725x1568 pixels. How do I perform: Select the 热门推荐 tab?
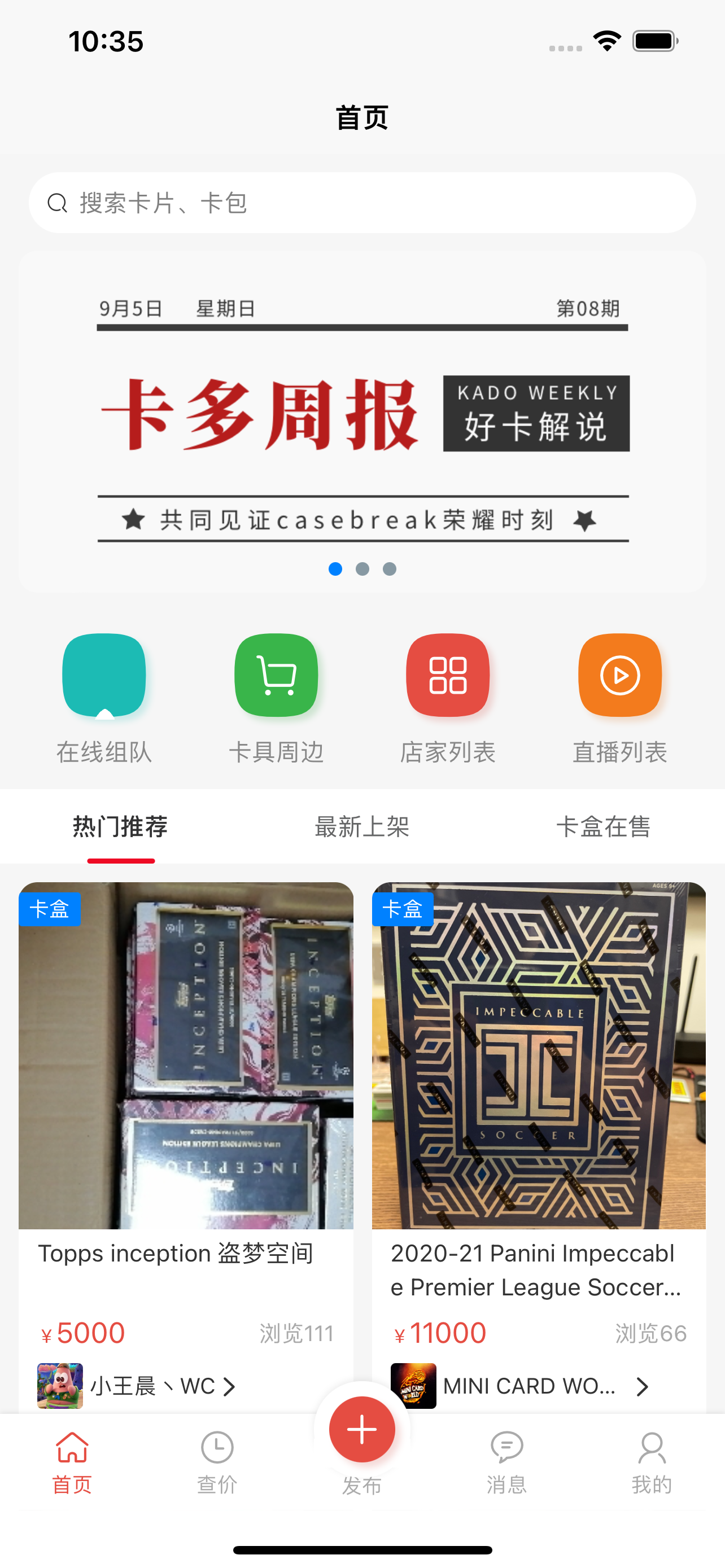[x=120, y=826]
